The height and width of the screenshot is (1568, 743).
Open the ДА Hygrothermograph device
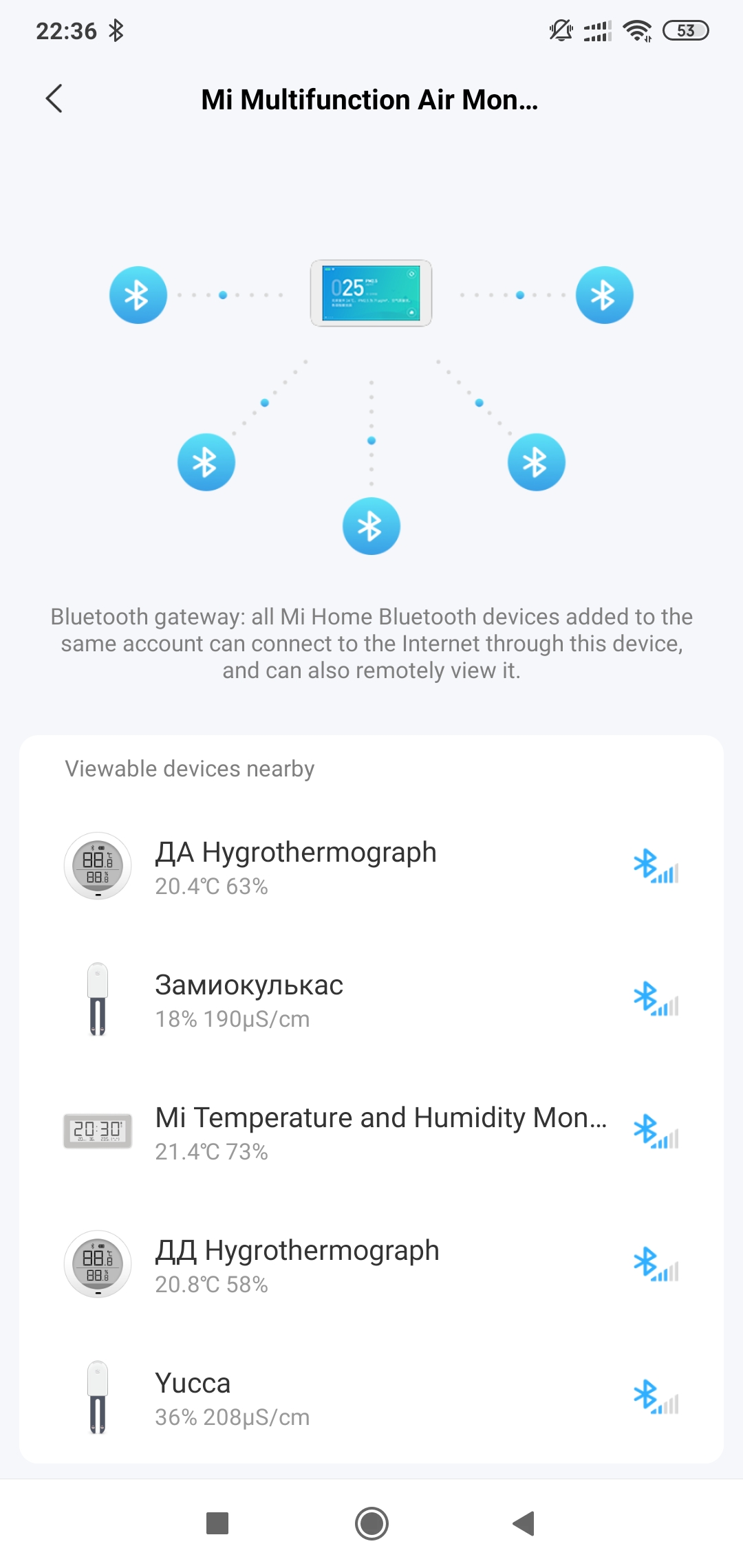click(371, 867)
